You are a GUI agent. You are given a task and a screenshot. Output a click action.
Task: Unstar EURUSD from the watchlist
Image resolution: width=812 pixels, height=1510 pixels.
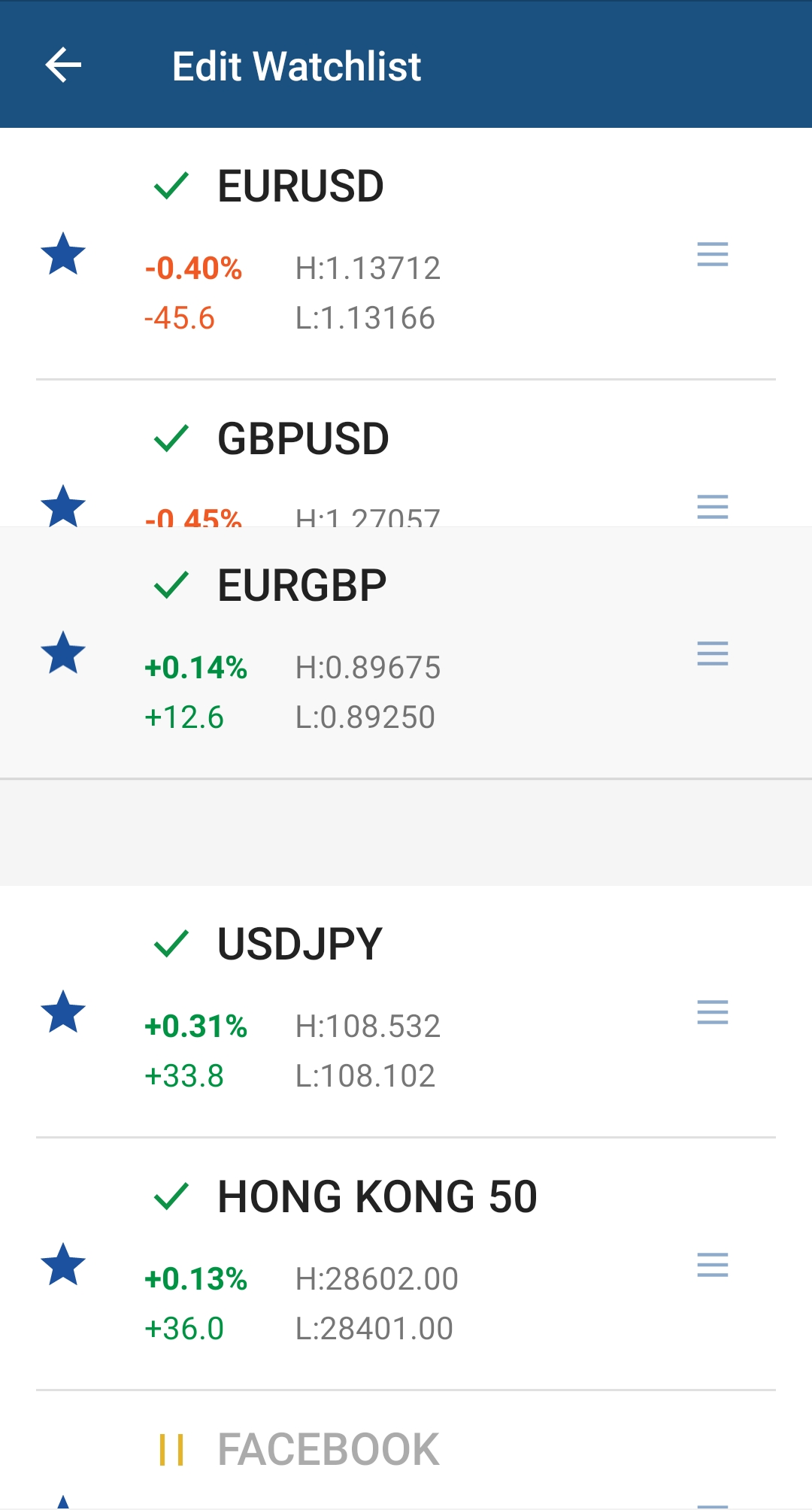[x=63, y=254]
